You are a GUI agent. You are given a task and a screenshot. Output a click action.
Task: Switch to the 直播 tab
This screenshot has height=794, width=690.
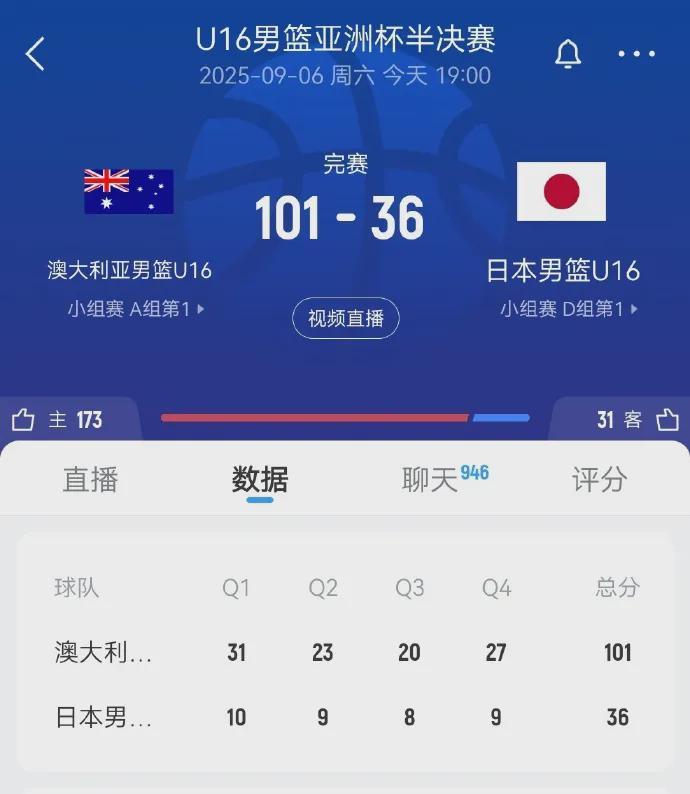click(90, 479)
